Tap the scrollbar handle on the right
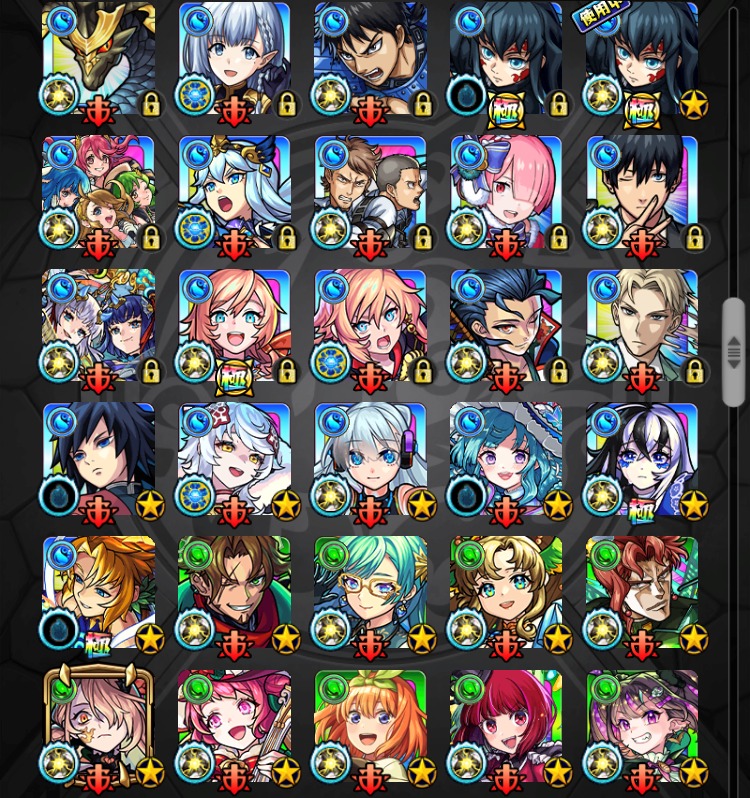Screen dimensions: 750x798 (x=733, y=350)
